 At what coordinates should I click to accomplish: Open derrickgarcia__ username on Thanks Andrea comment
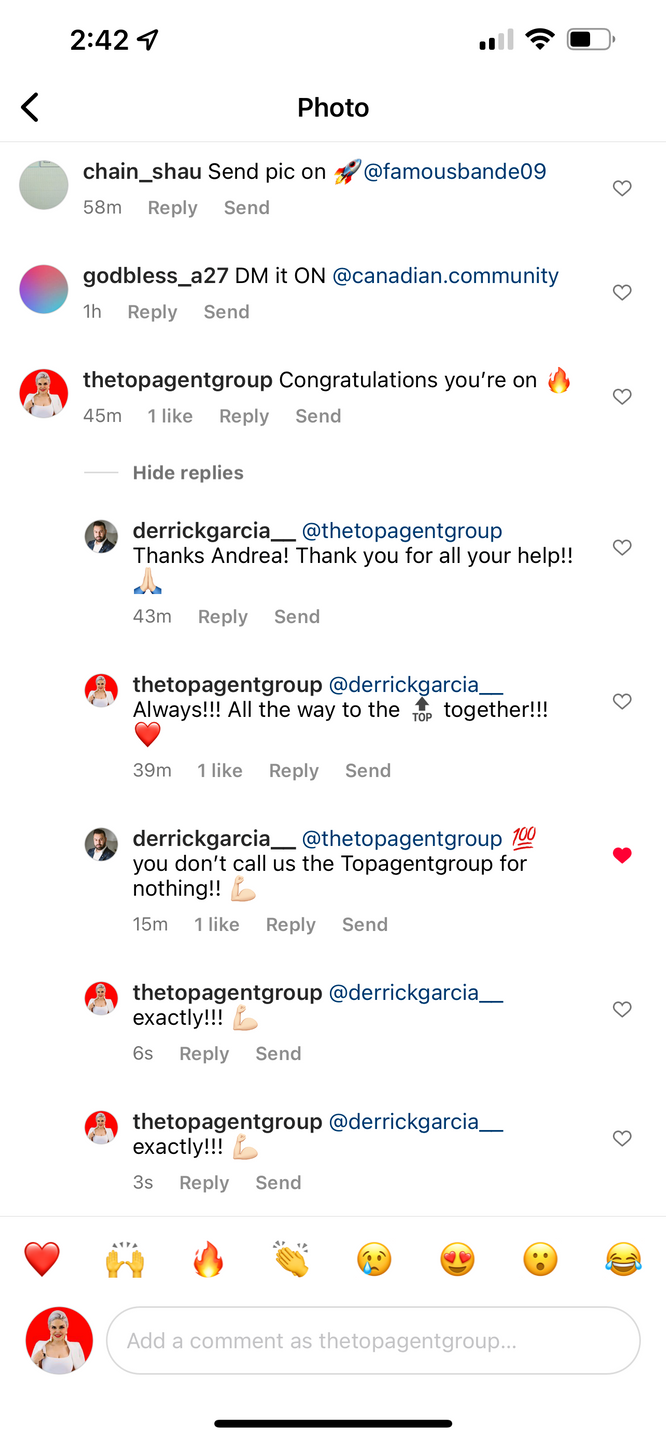click(213, 531)
